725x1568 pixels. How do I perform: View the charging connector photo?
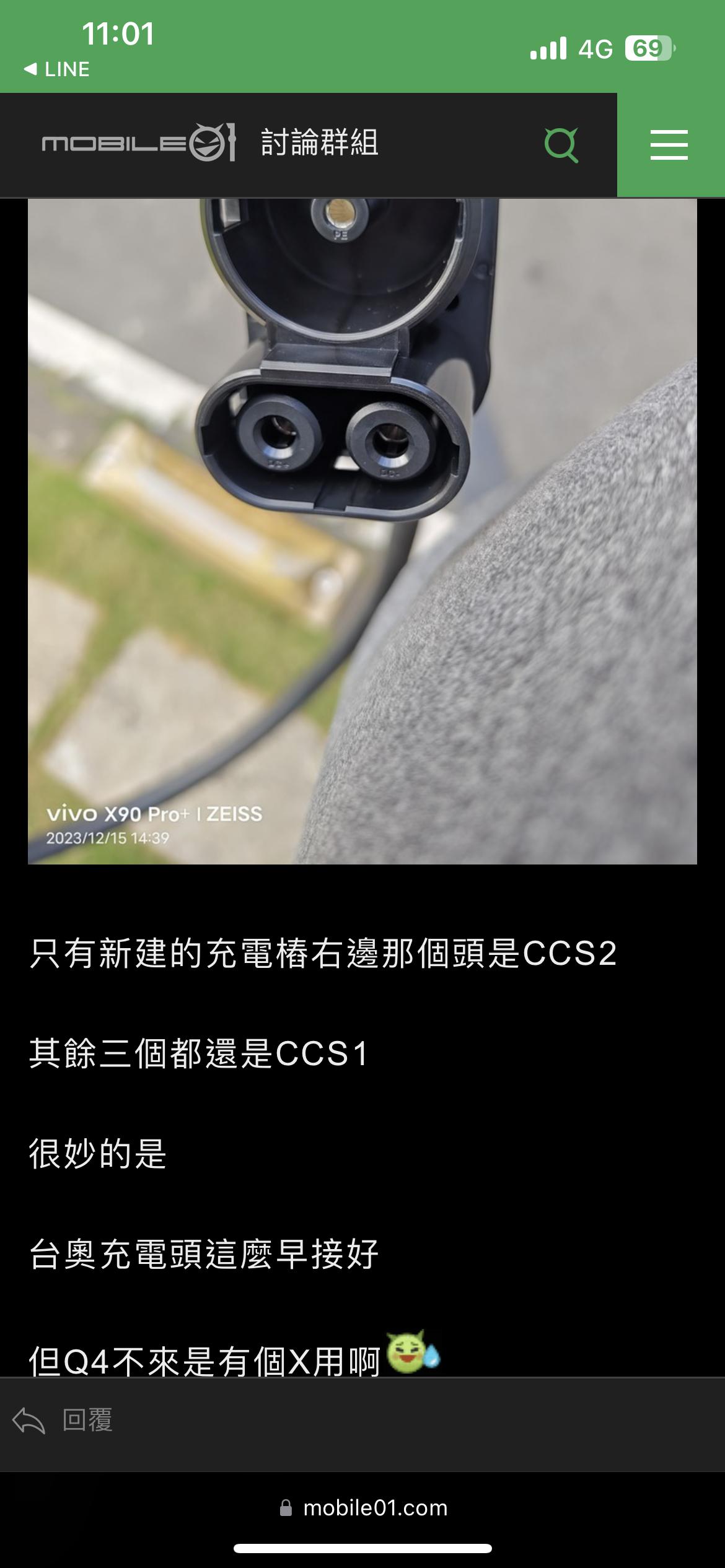[x=362, y=531]
